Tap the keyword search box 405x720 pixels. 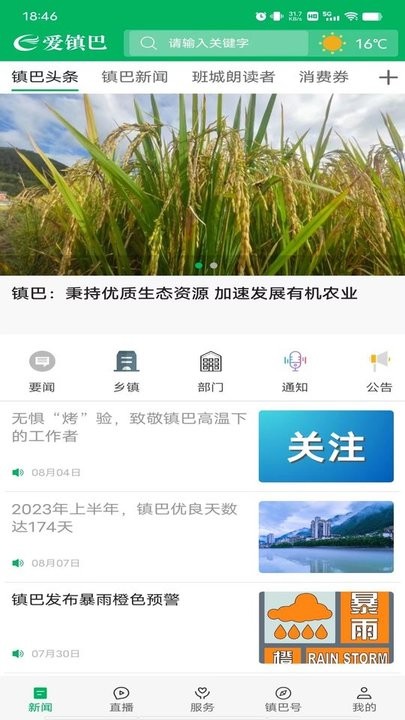tap(219, 44)
